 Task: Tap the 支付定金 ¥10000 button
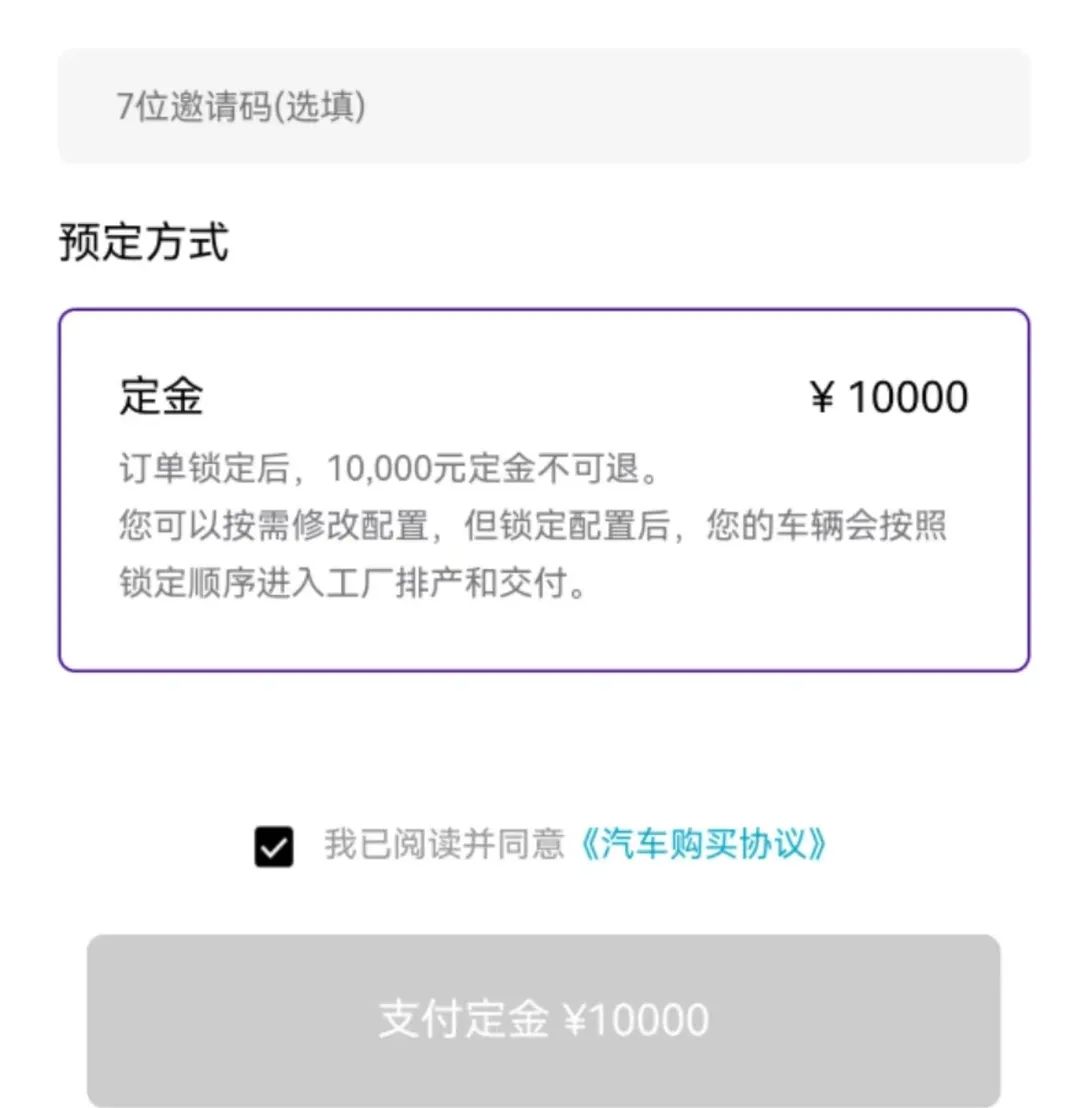543,1019
